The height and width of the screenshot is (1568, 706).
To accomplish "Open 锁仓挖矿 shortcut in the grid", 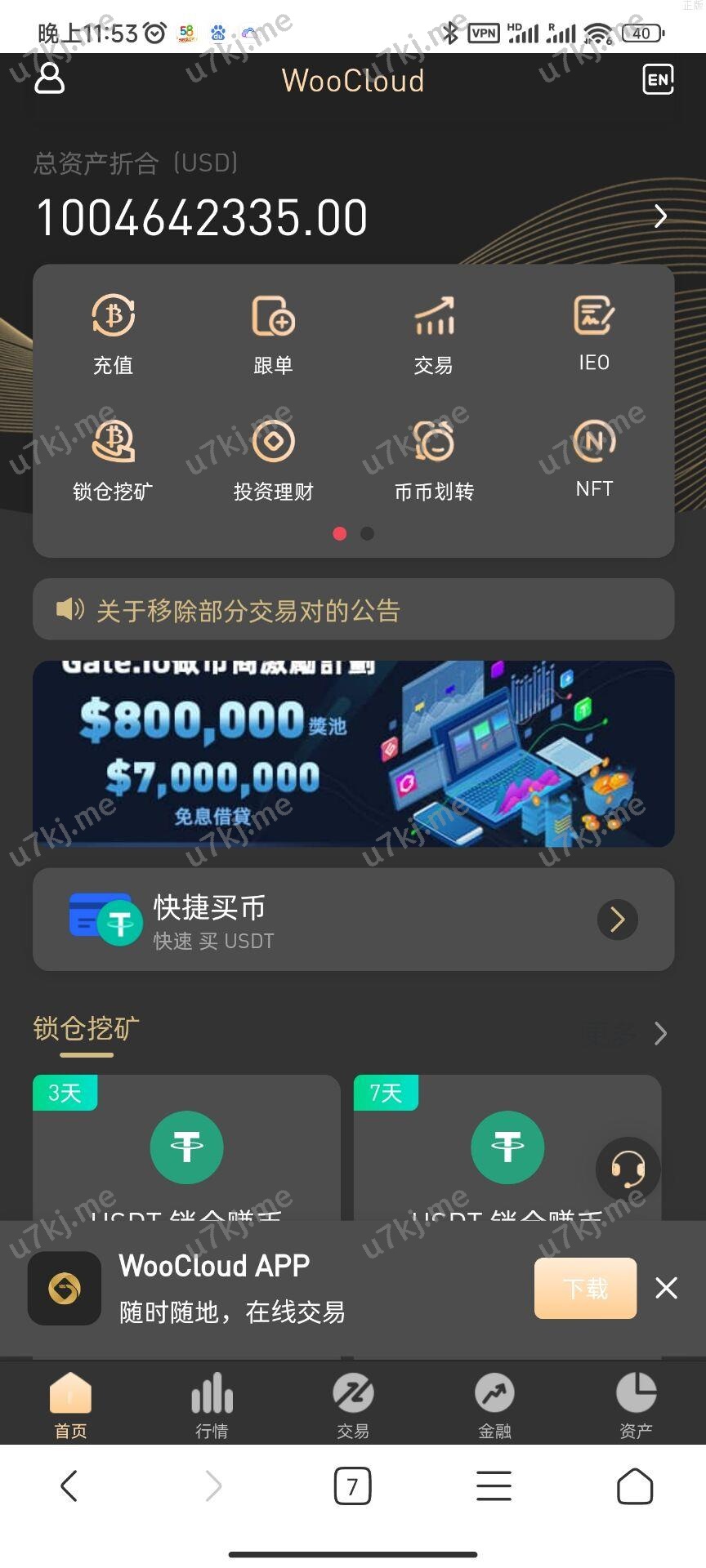I will 113,457.
